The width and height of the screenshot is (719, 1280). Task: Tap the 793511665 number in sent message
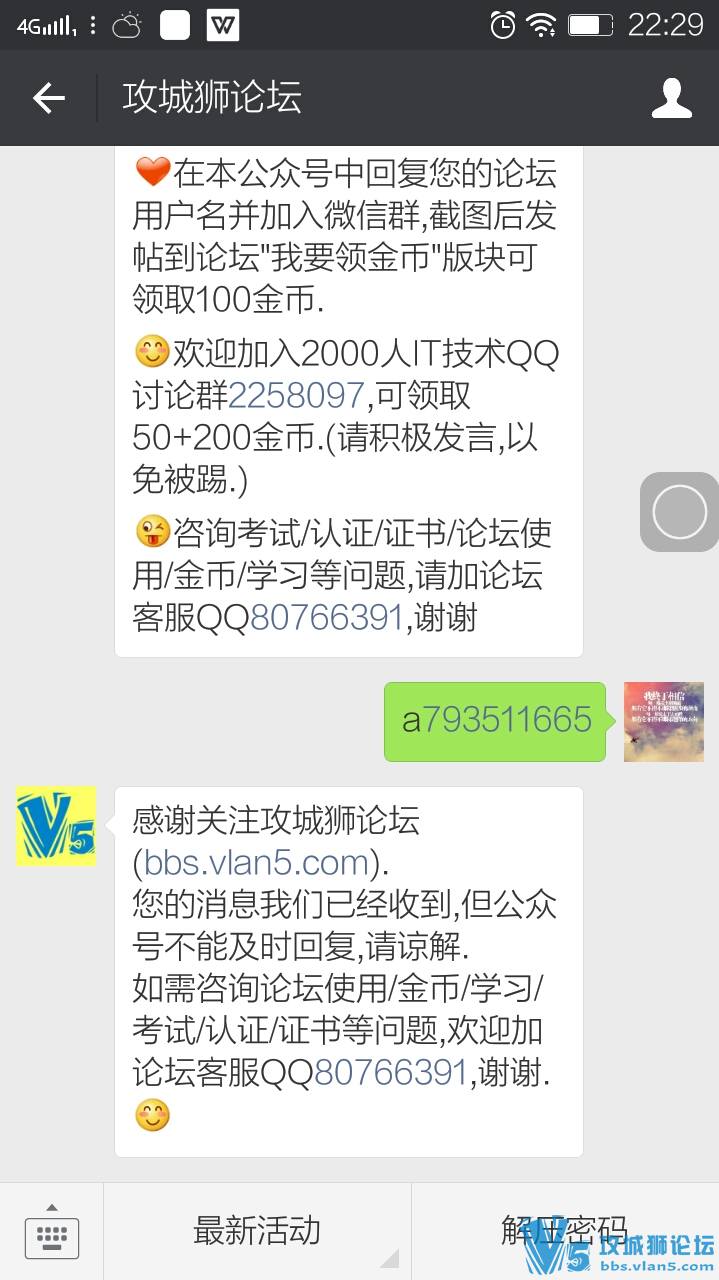click(x=507, y=720)
